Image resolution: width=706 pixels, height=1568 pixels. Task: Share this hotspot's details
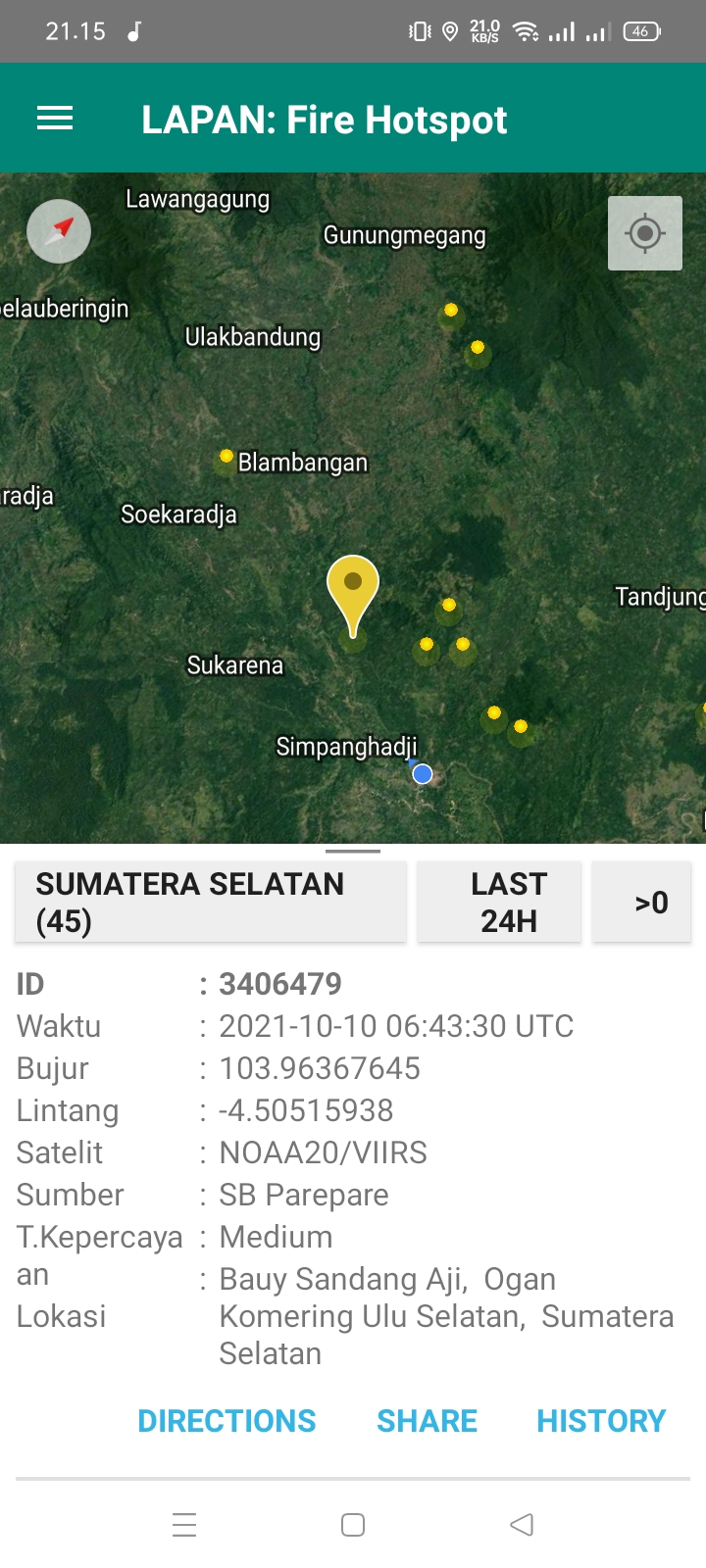tap(427, 1421)
